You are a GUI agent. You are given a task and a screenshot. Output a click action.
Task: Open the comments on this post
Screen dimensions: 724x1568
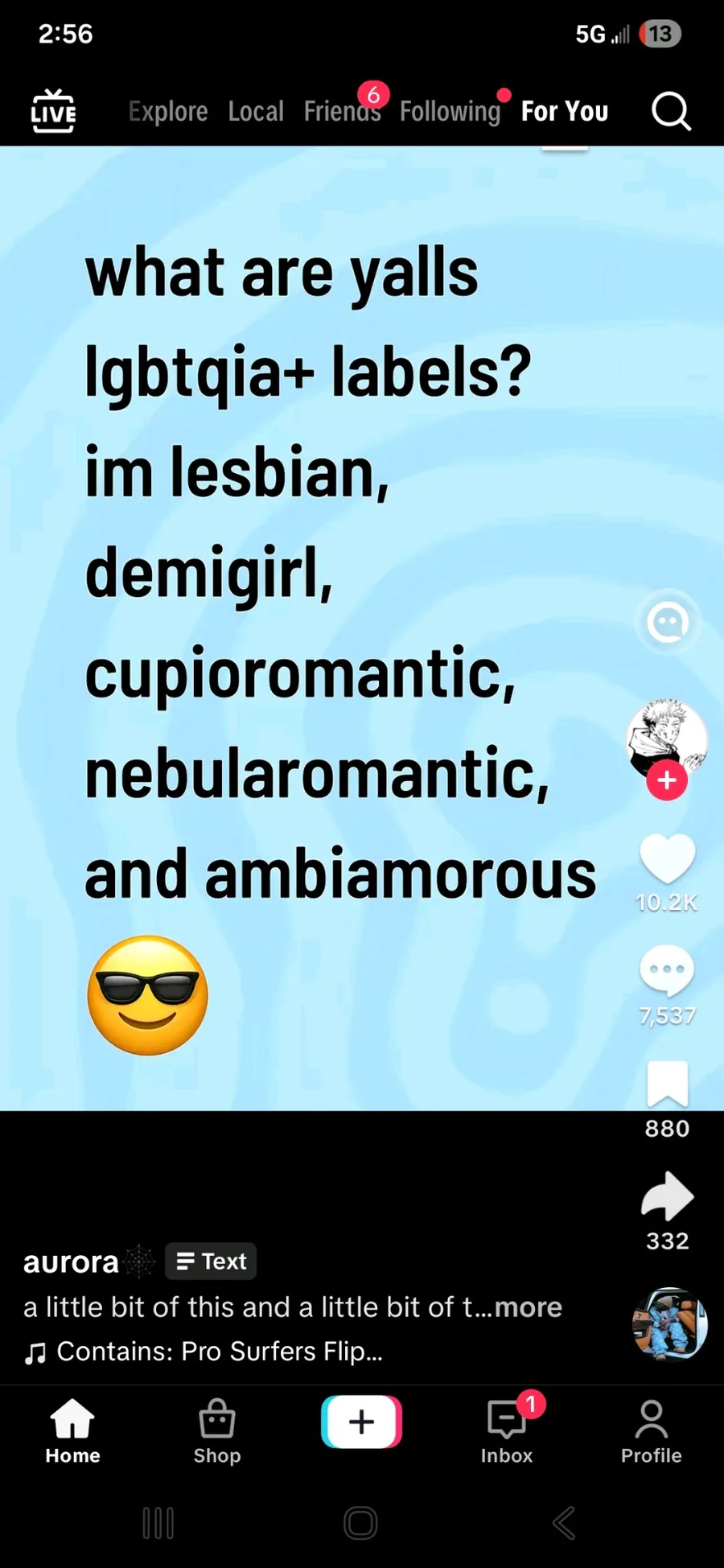pos(667,971)
